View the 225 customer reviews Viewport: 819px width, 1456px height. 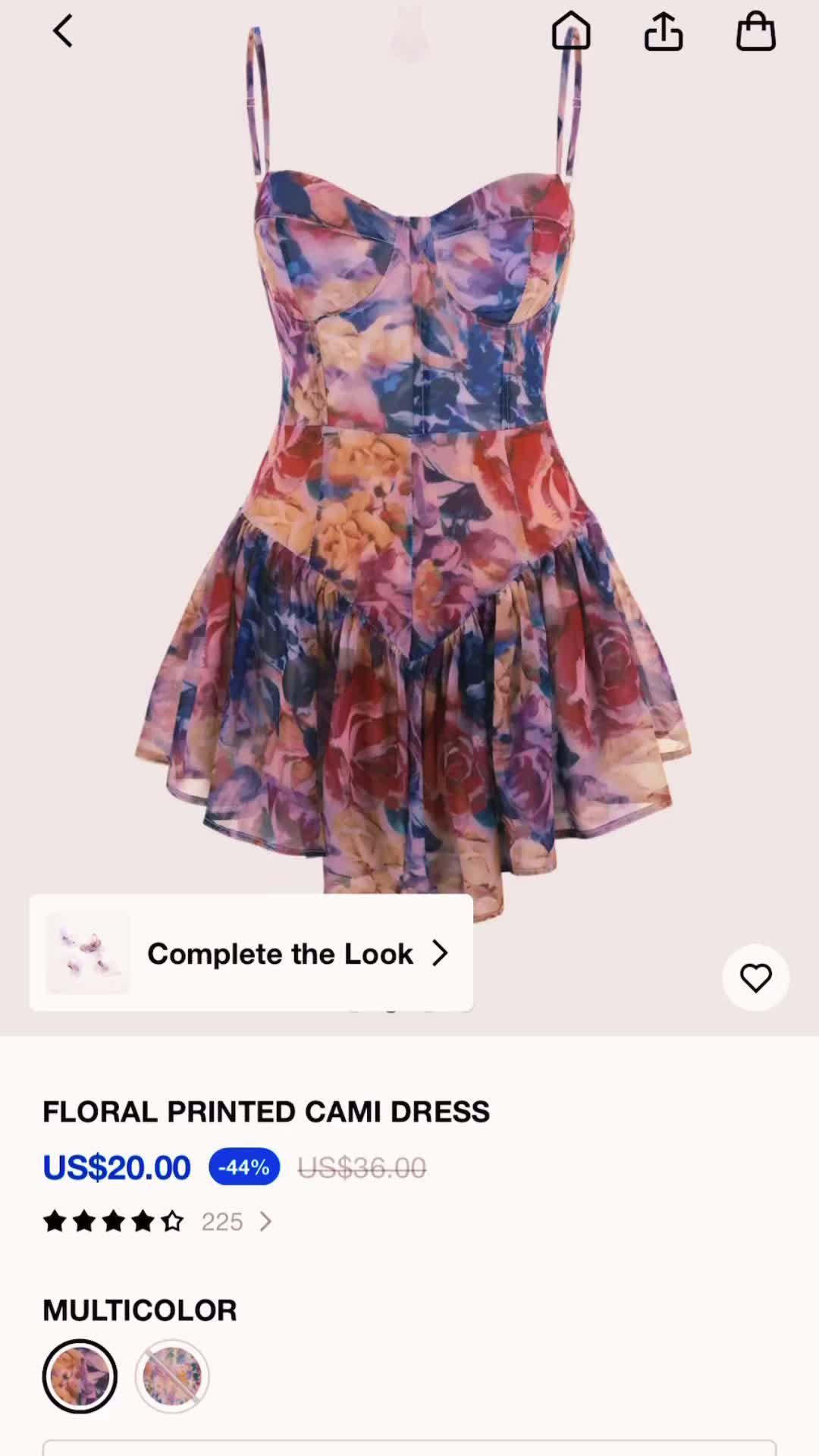[235, 1222]
